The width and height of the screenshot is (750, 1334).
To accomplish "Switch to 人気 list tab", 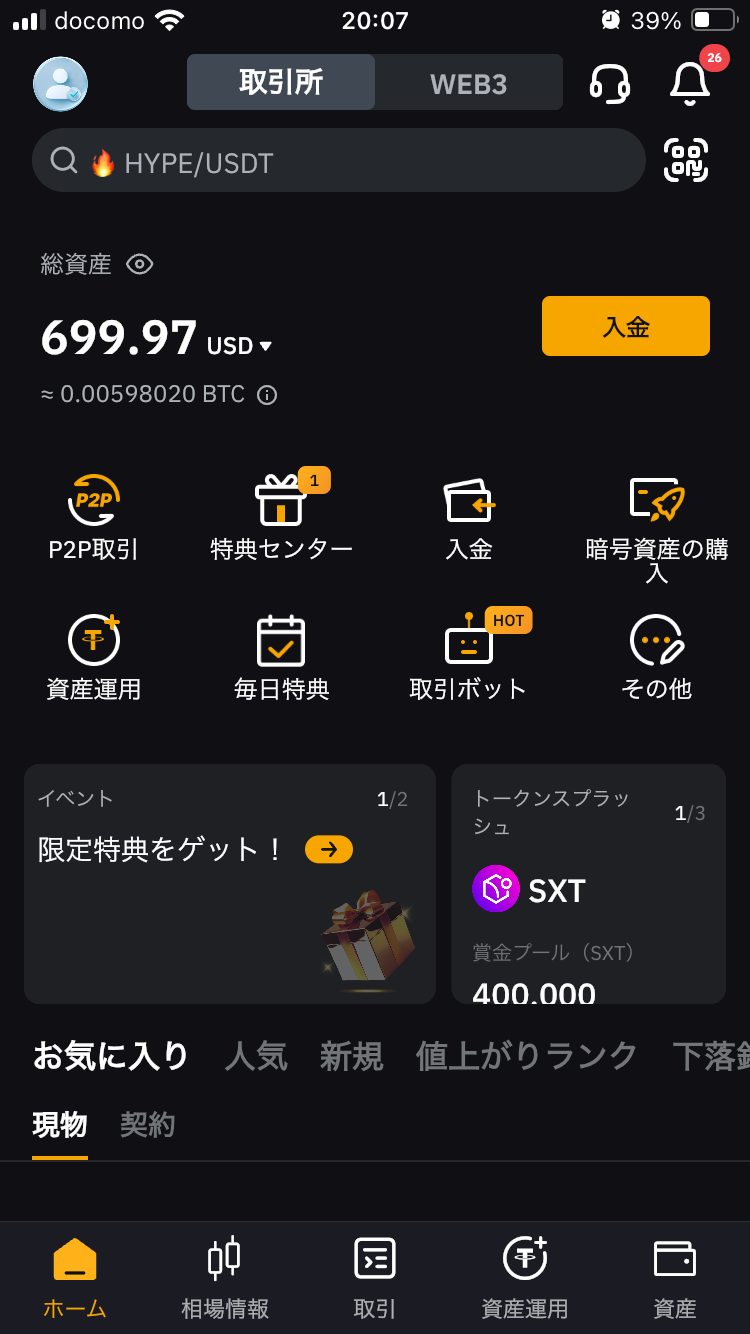I will [x=256, y=1056].
